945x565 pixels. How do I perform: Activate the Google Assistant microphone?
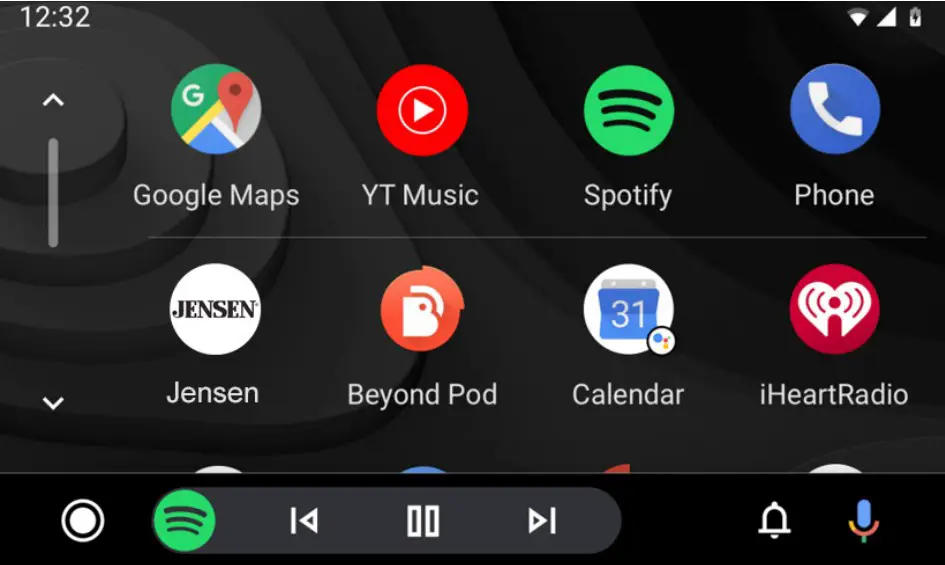click(864, 521)
